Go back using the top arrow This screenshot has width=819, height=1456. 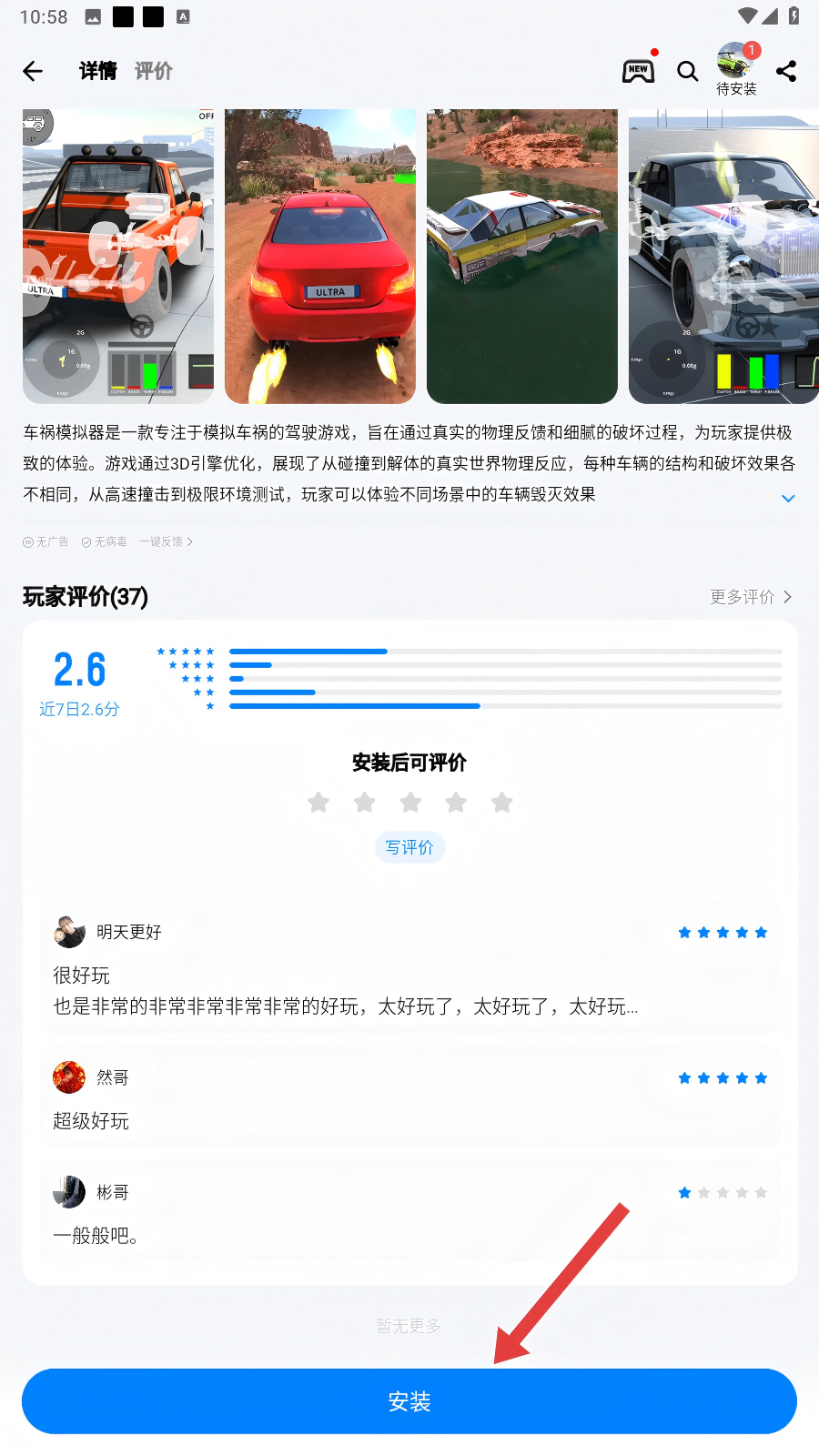click(x=33, y=71)
